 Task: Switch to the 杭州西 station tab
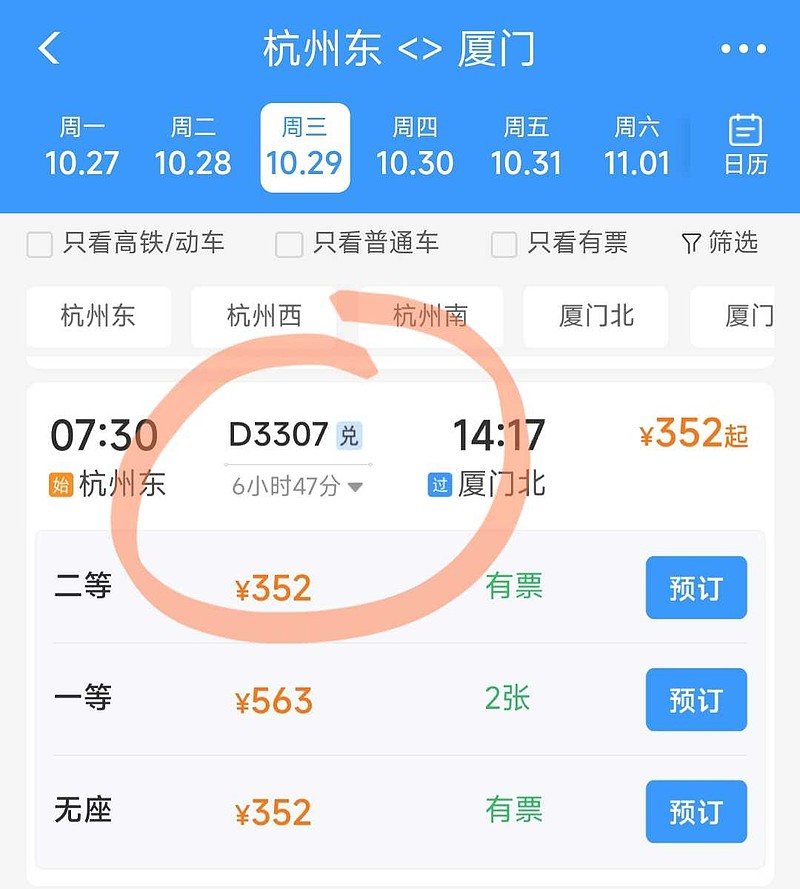pos(265,316)
